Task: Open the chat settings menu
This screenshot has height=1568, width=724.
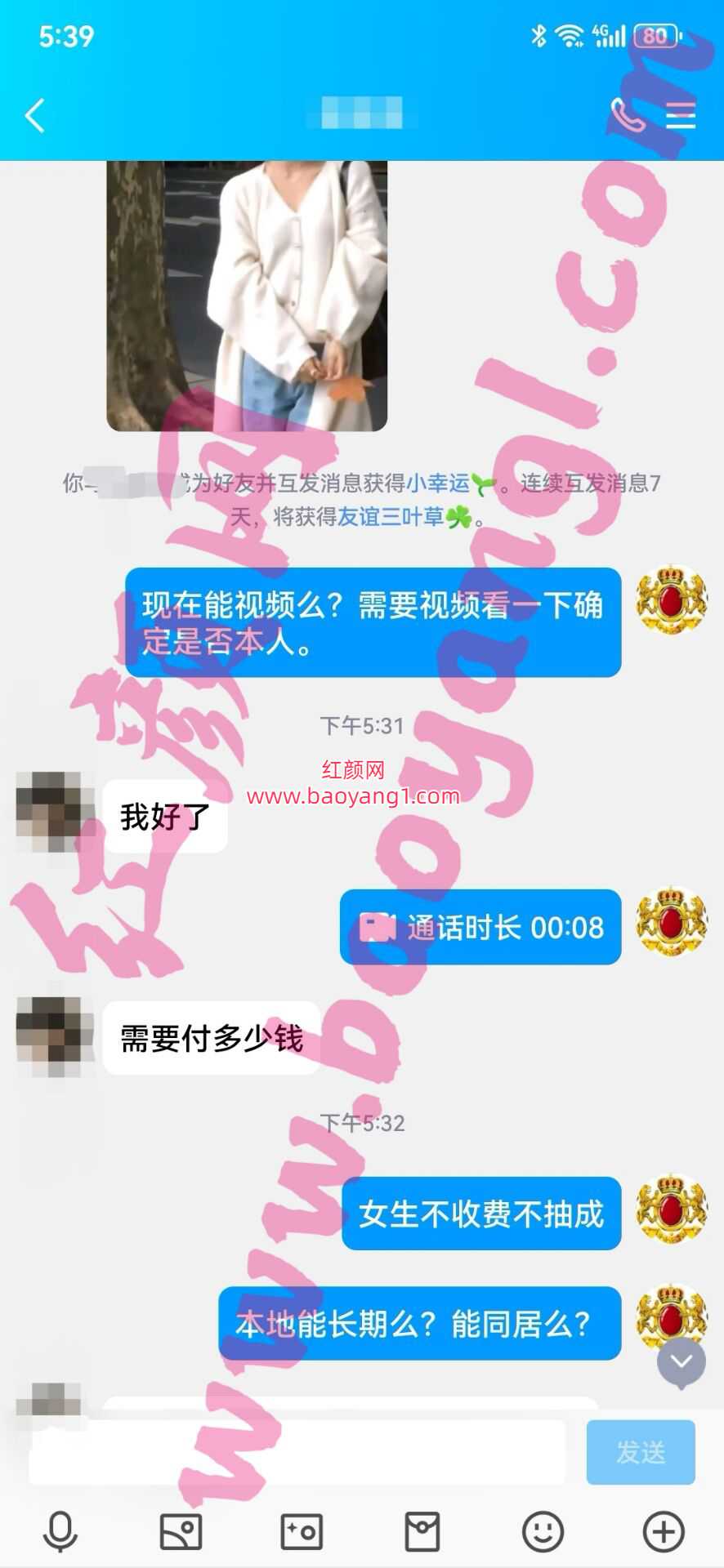Action: tap(681, 115)
